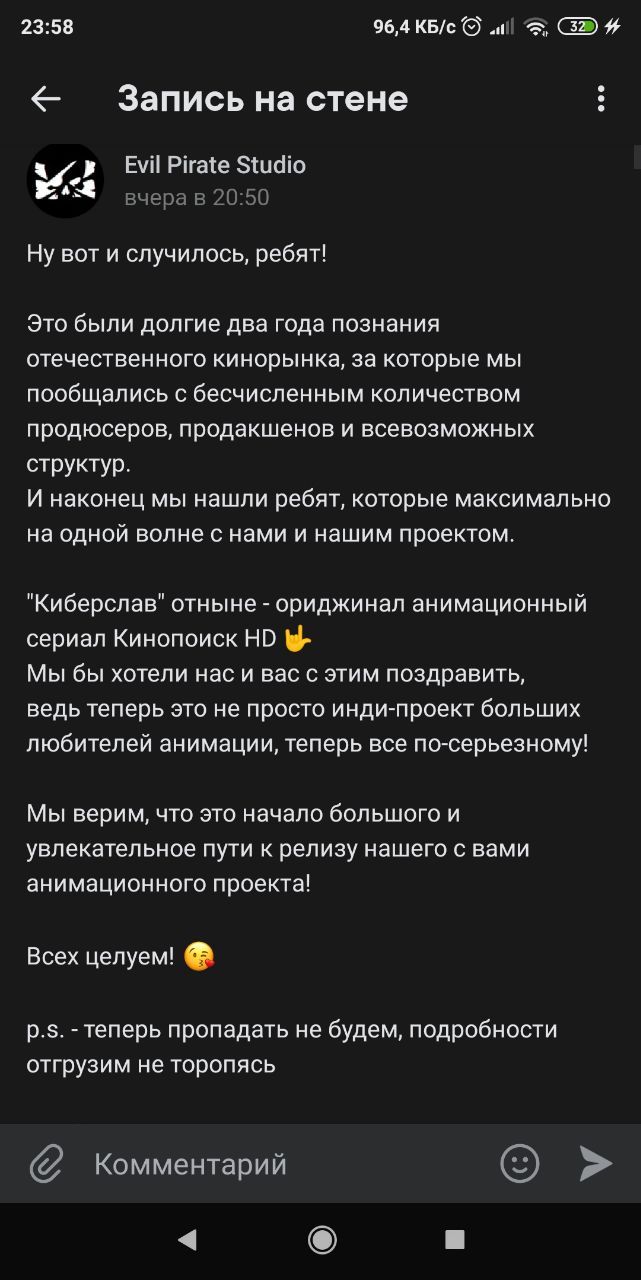The height and width of the screenshot is (1280, 641).
Task: Open the emoji smiley picker
Action: (x=519, y=1163)
